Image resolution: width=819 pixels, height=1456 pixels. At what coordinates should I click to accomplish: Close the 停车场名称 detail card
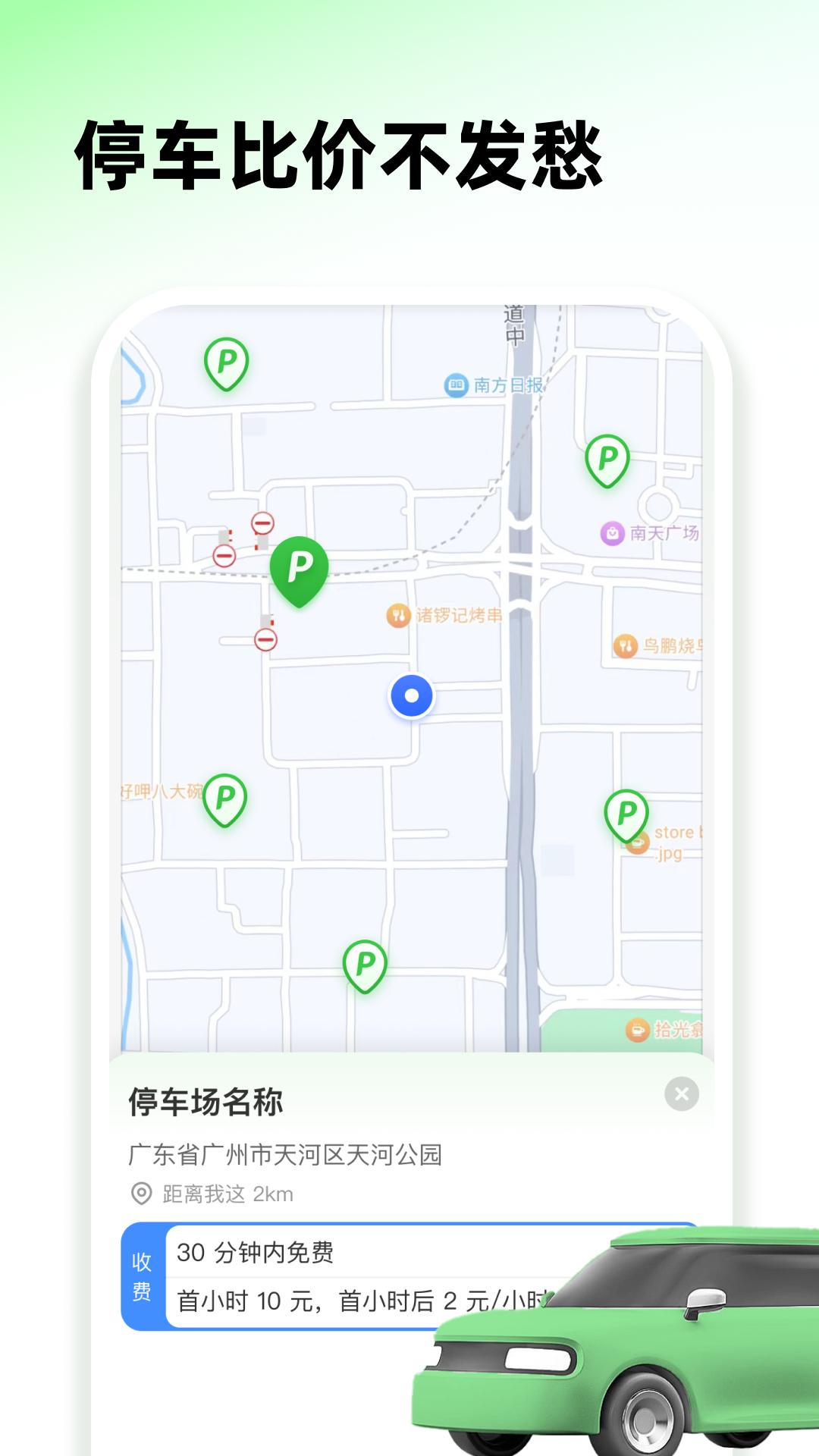click(682, 1092)
